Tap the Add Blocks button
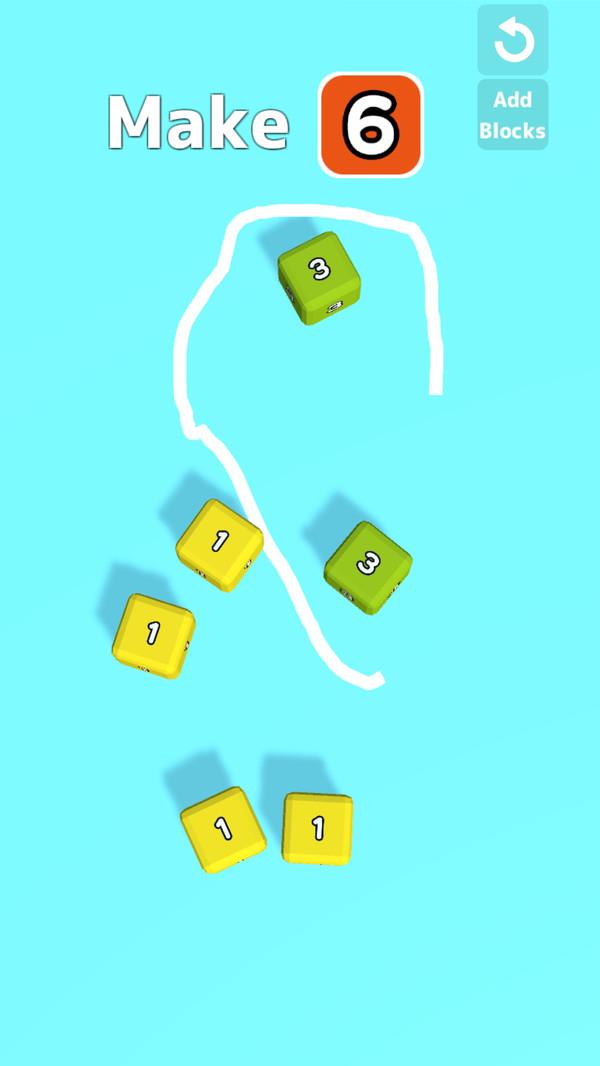This screenshot has height=1066, width=600. [x=512, y=115]
